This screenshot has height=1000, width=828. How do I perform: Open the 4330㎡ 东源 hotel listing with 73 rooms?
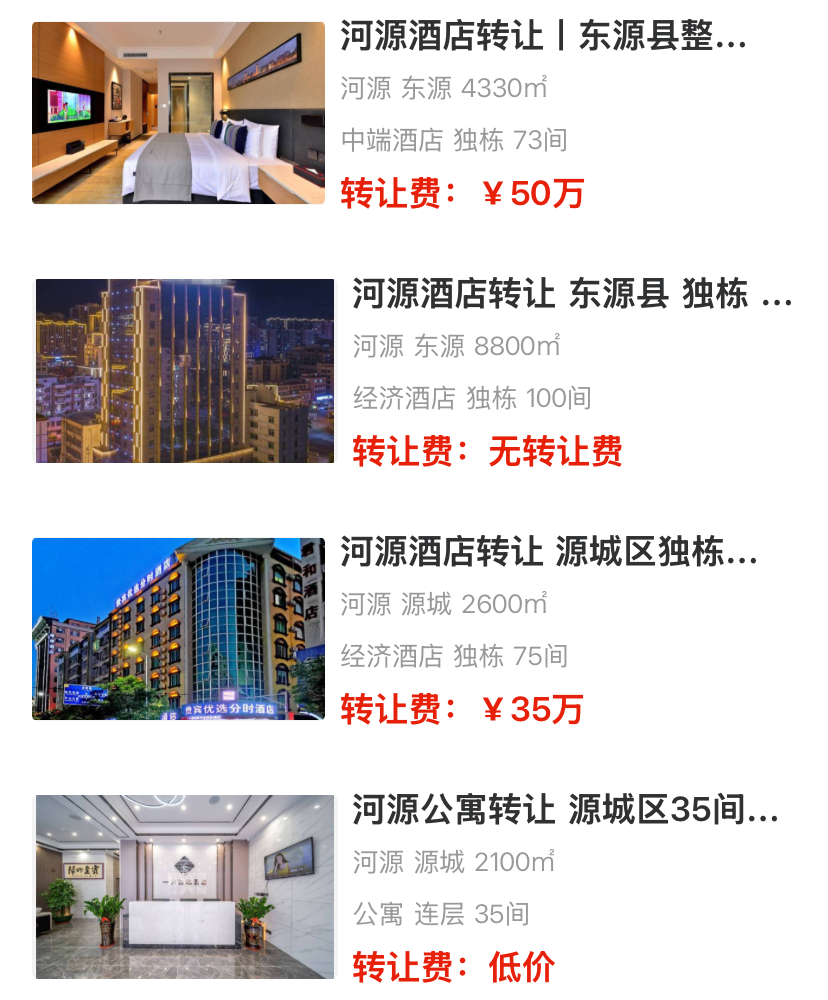pyautogui.click(x=543, y=39)
